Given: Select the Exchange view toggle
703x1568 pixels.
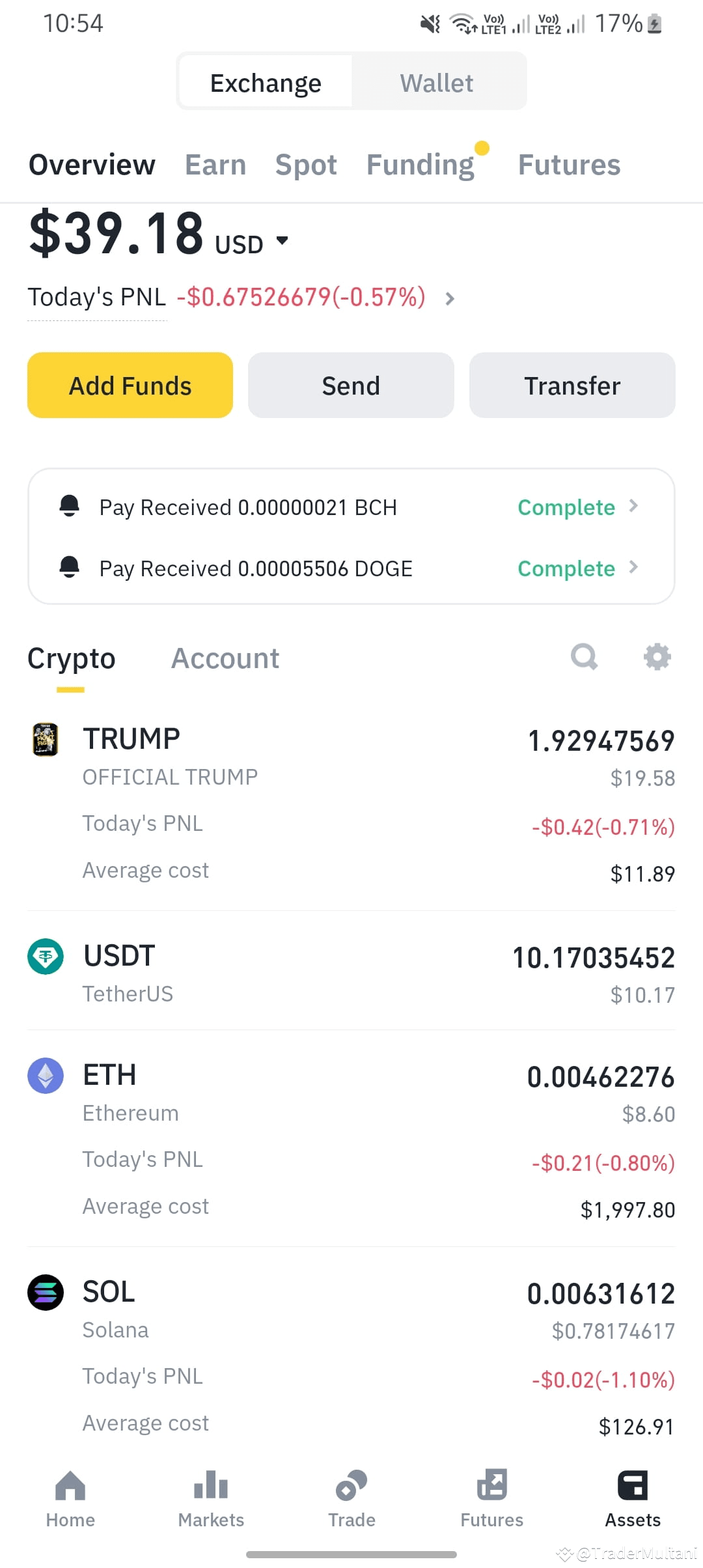Looking at the screenshot, I should pos(265,81).
